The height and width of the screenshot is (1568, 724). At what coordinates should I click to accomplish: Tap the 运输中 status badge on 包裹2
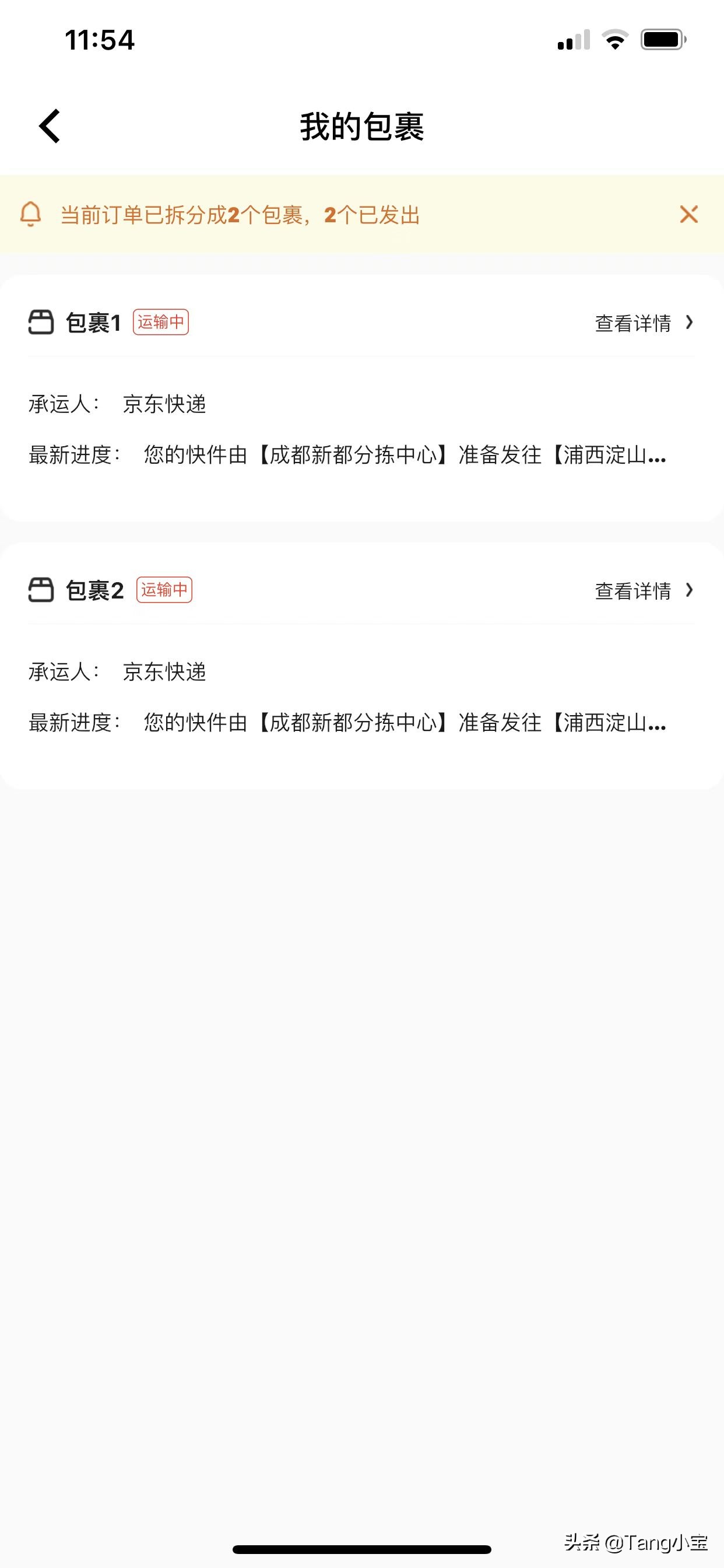point(164,590)
